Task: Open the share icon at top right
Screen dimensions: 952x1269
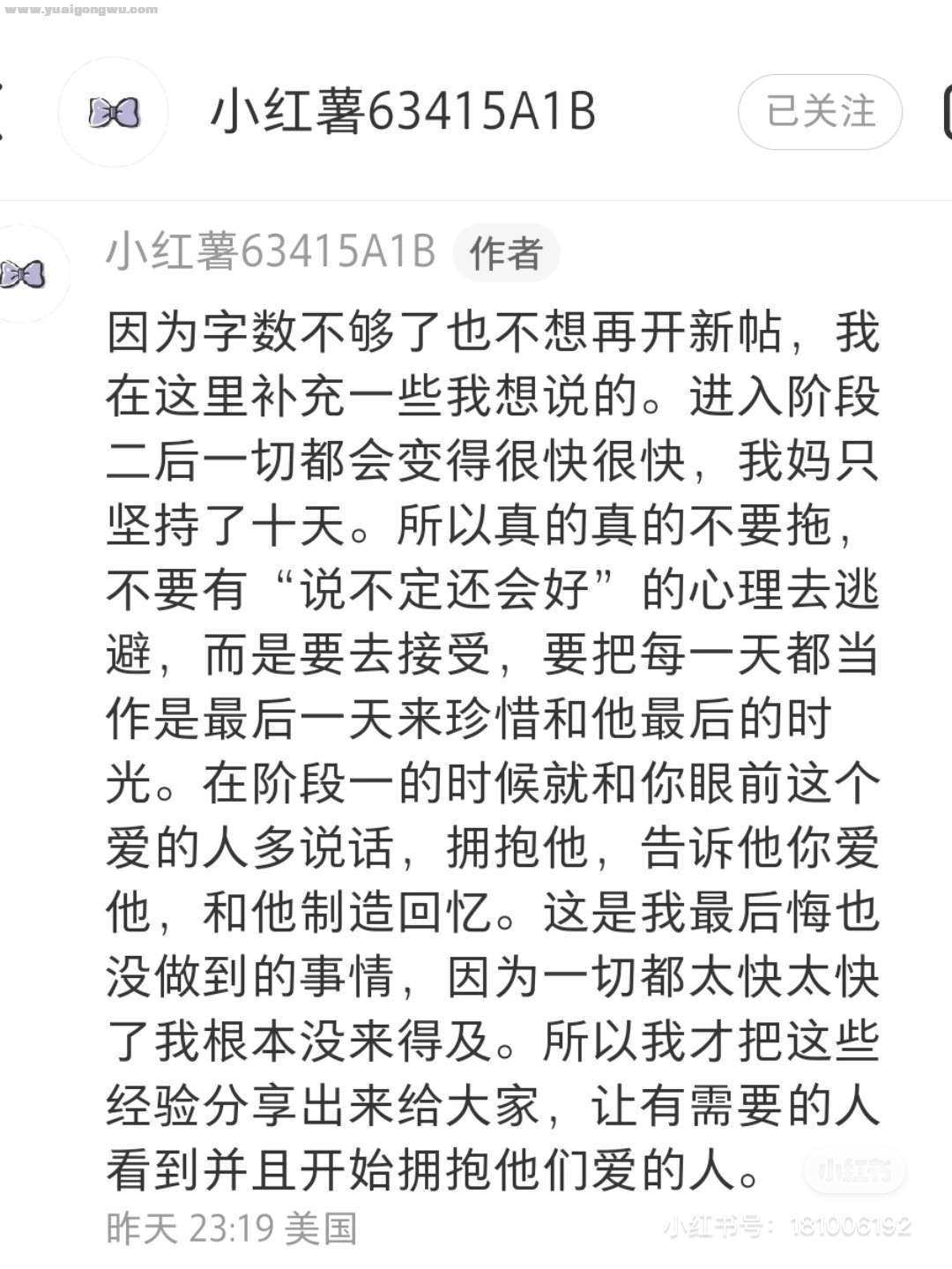Action: tap(947, 112)
